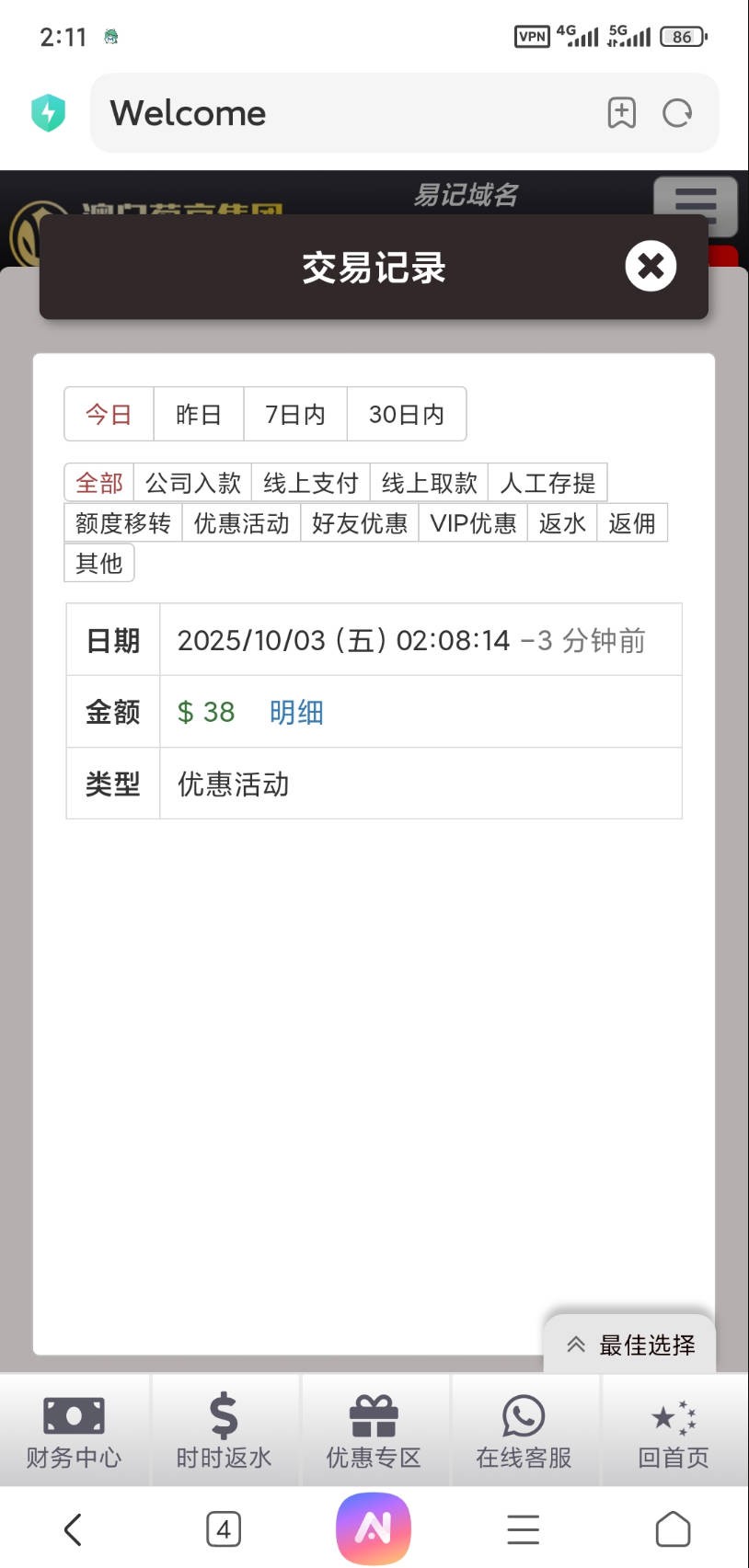Open the 明细 details link
Screen dimensions: 749x1568
click(x=296, y=713)
